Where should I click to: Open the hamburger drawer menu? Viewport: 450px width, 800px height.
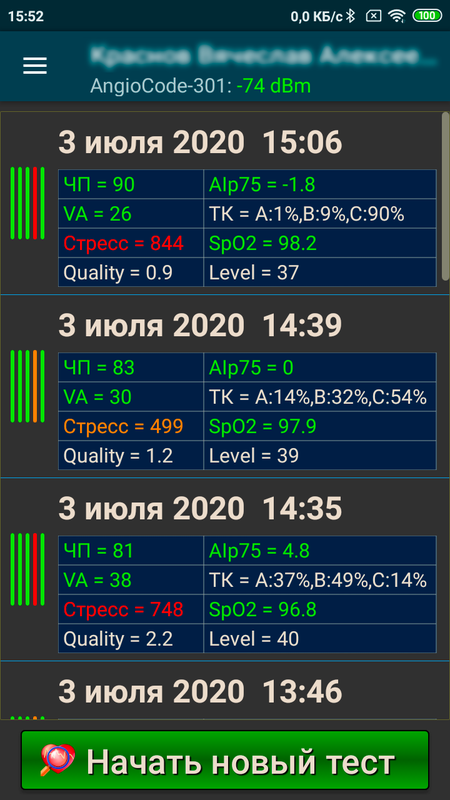[x=35, y=66]
